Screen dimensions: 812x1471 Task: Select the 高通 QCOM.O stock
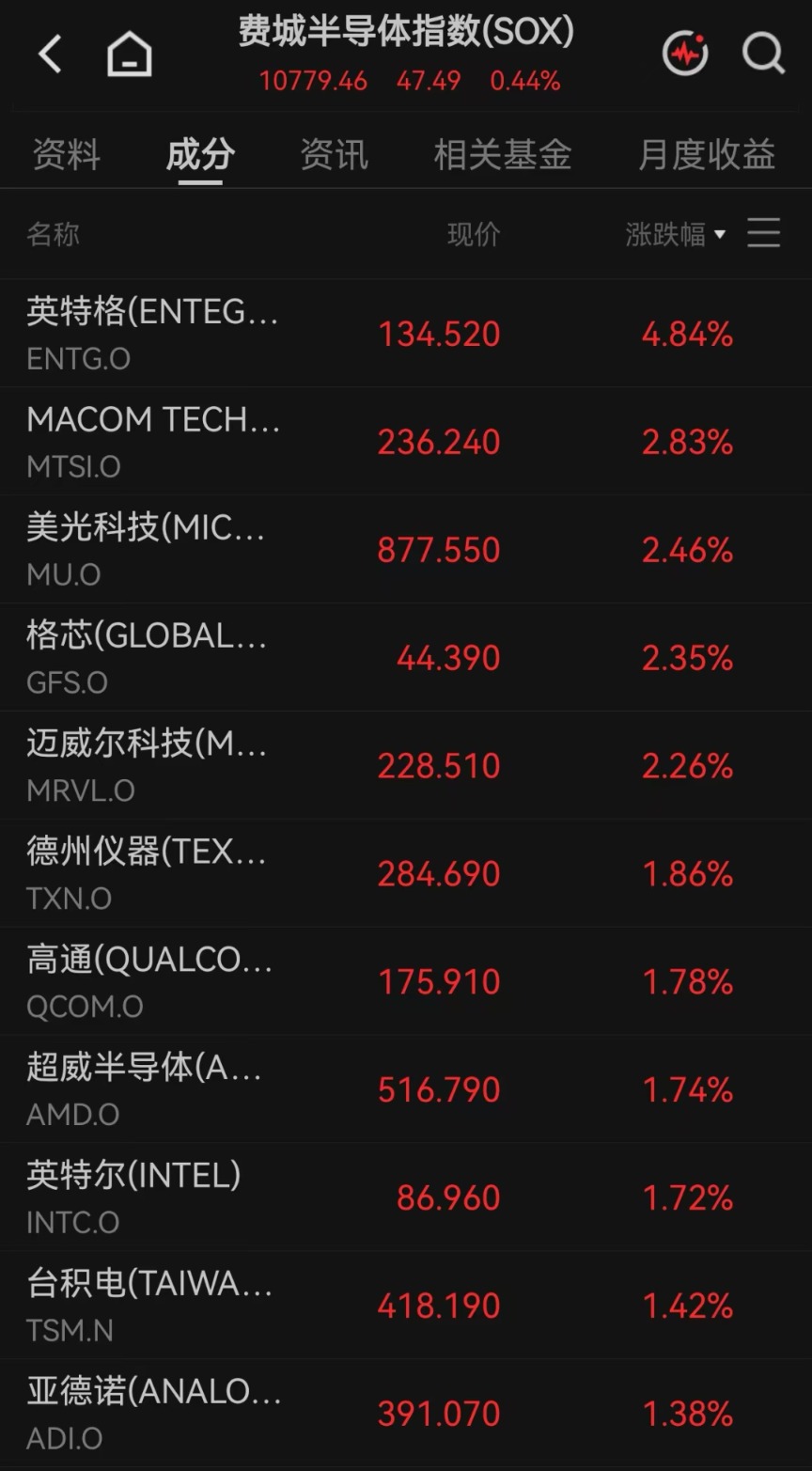[x=406, y=981]
